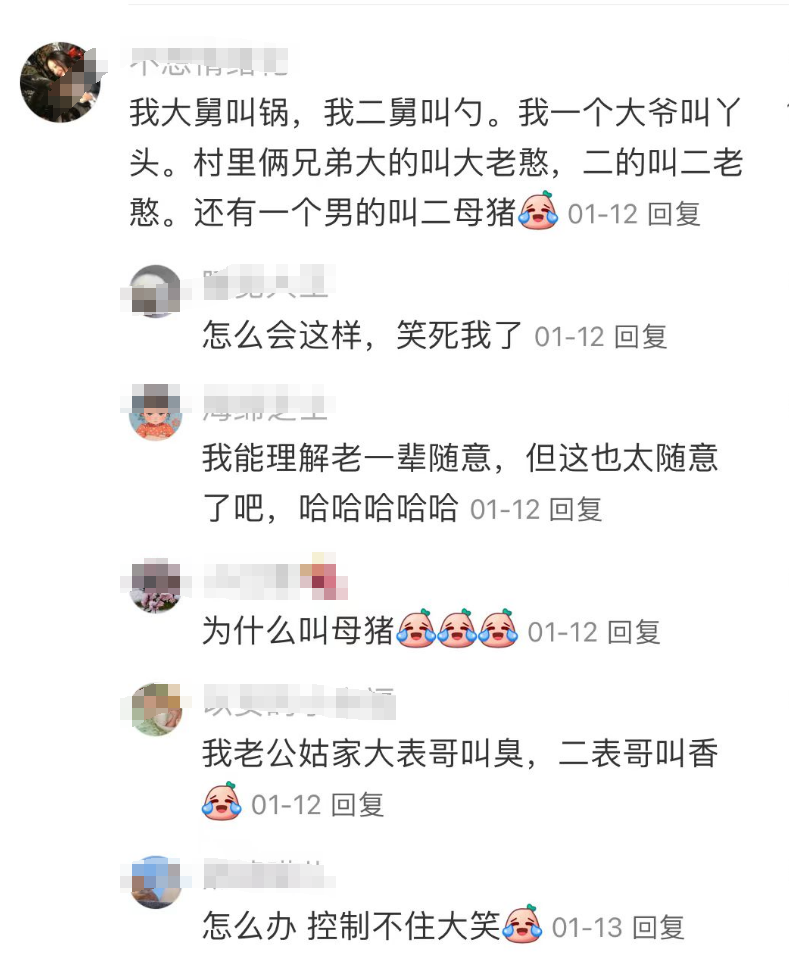Image resolution: width=789 pixels, height=971 pixels.
Task: Open avatar beside 大表哥叫臭 comment
Action: pos(155,709)
